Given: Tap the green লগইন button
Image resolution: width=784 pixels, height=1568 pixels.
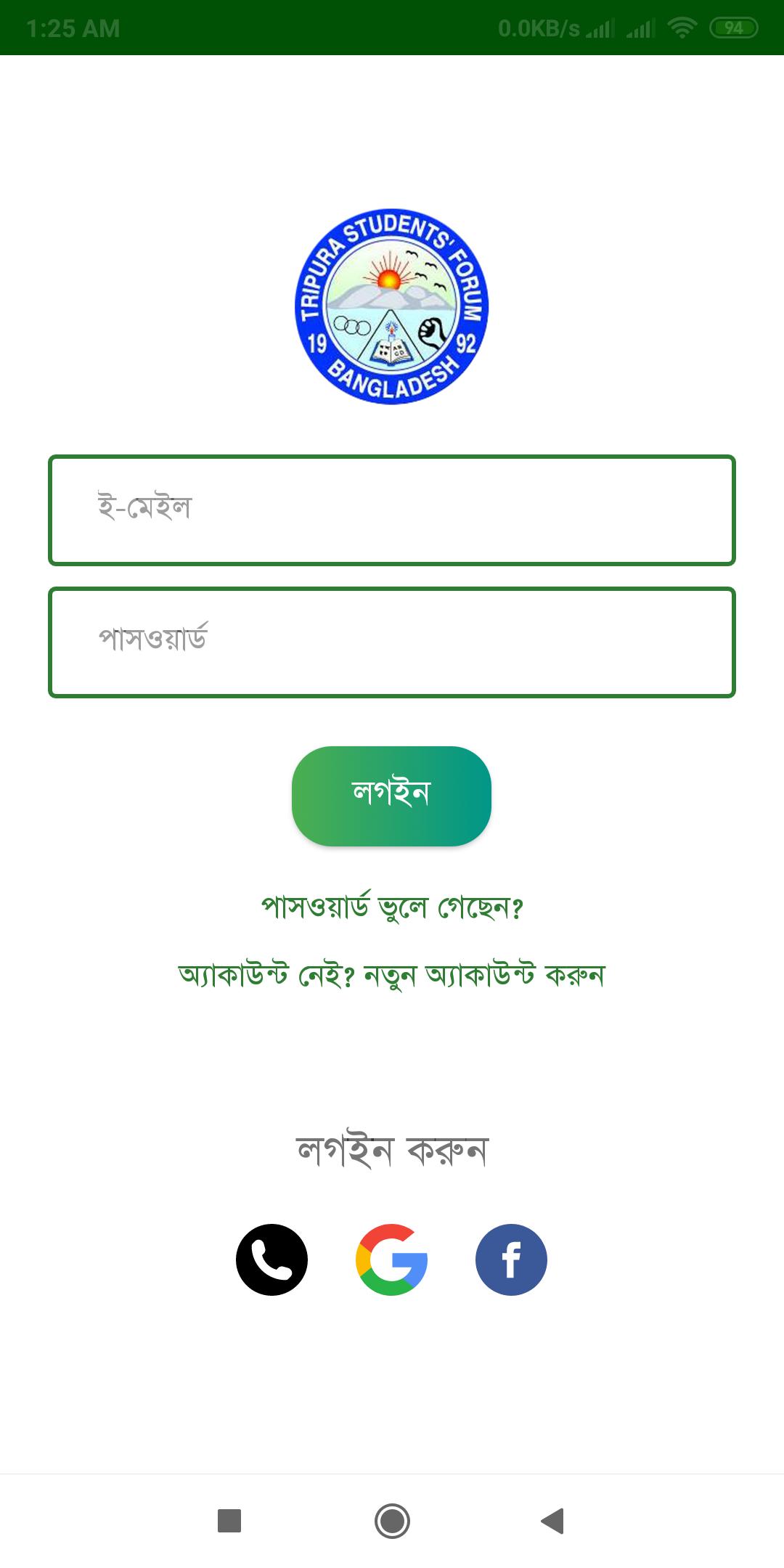Looking at the screenshot, I should (391, 796).
